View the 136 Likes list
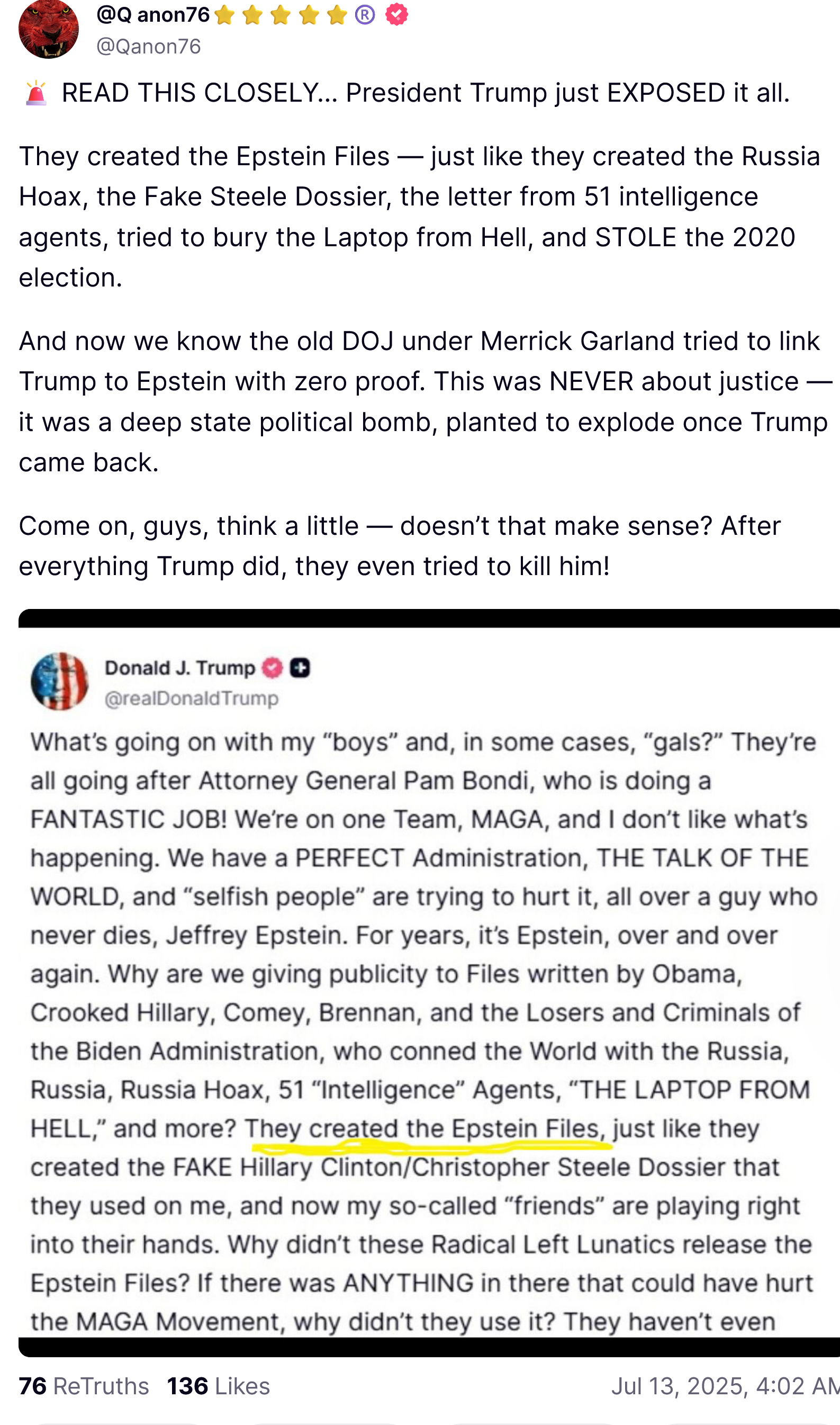Image resolution: width=840 pixels, height=1425 pixels. (x=218, y=1386)
